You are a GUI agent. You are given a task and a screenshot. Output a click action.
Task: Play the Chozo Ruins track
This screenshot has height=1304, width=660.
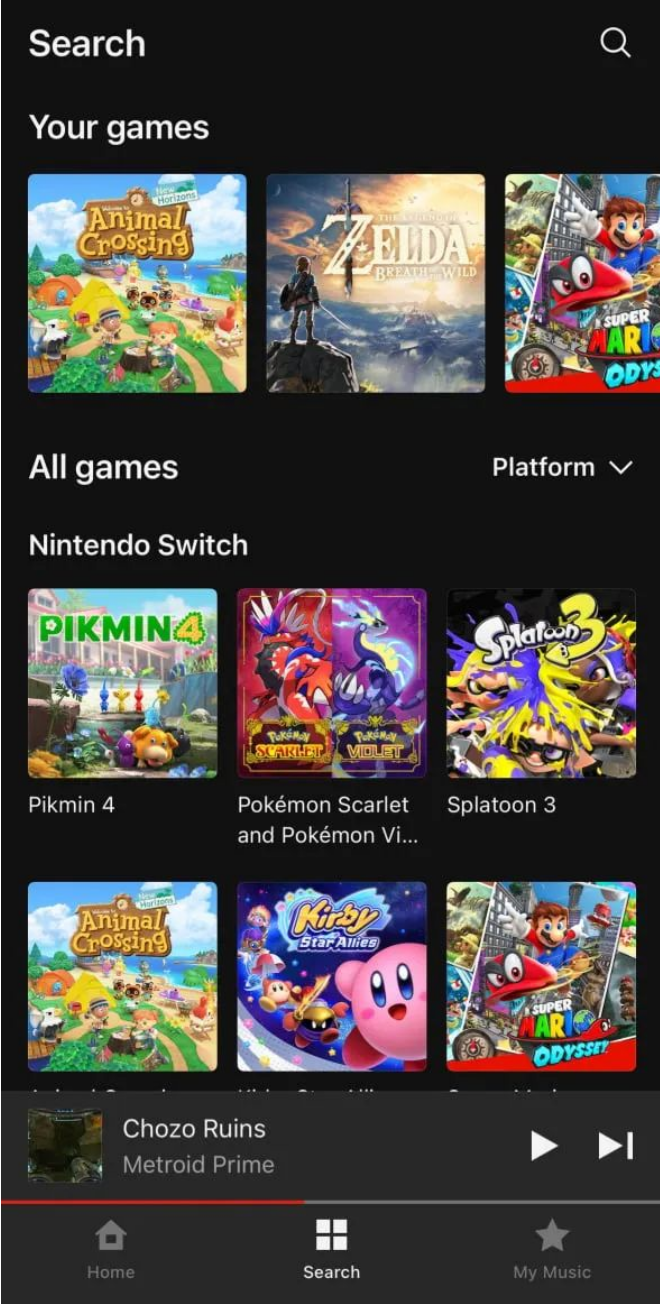(543, 1146)
